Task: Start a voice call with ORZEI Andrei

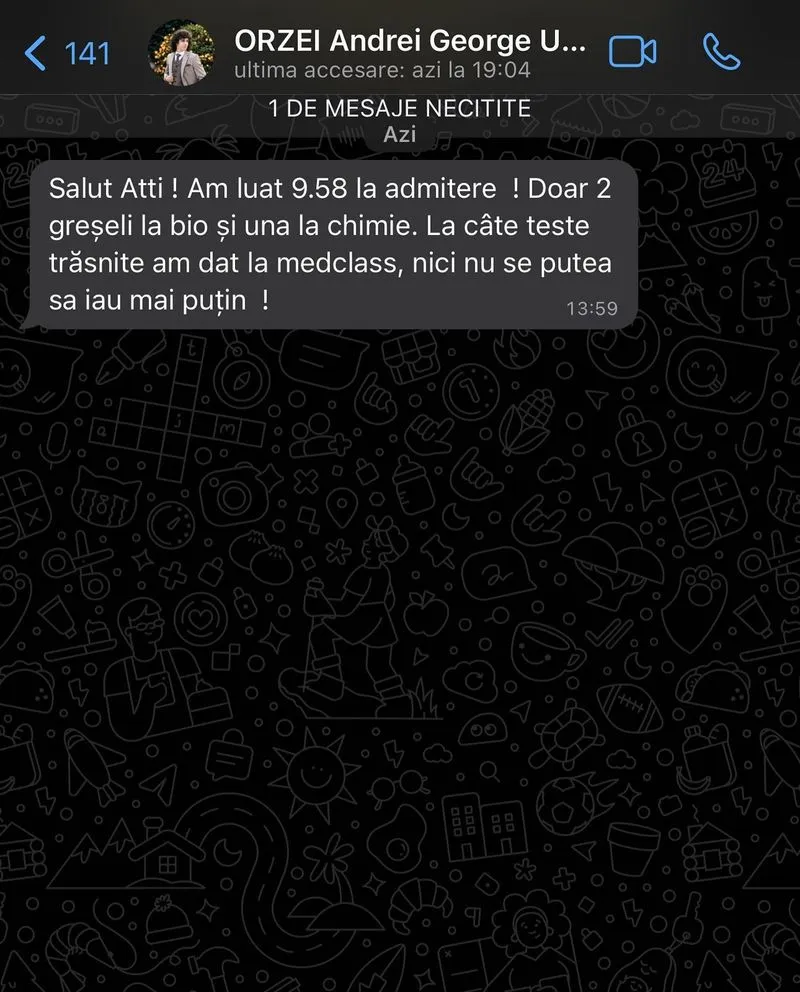Action: (x=721, y=52)
